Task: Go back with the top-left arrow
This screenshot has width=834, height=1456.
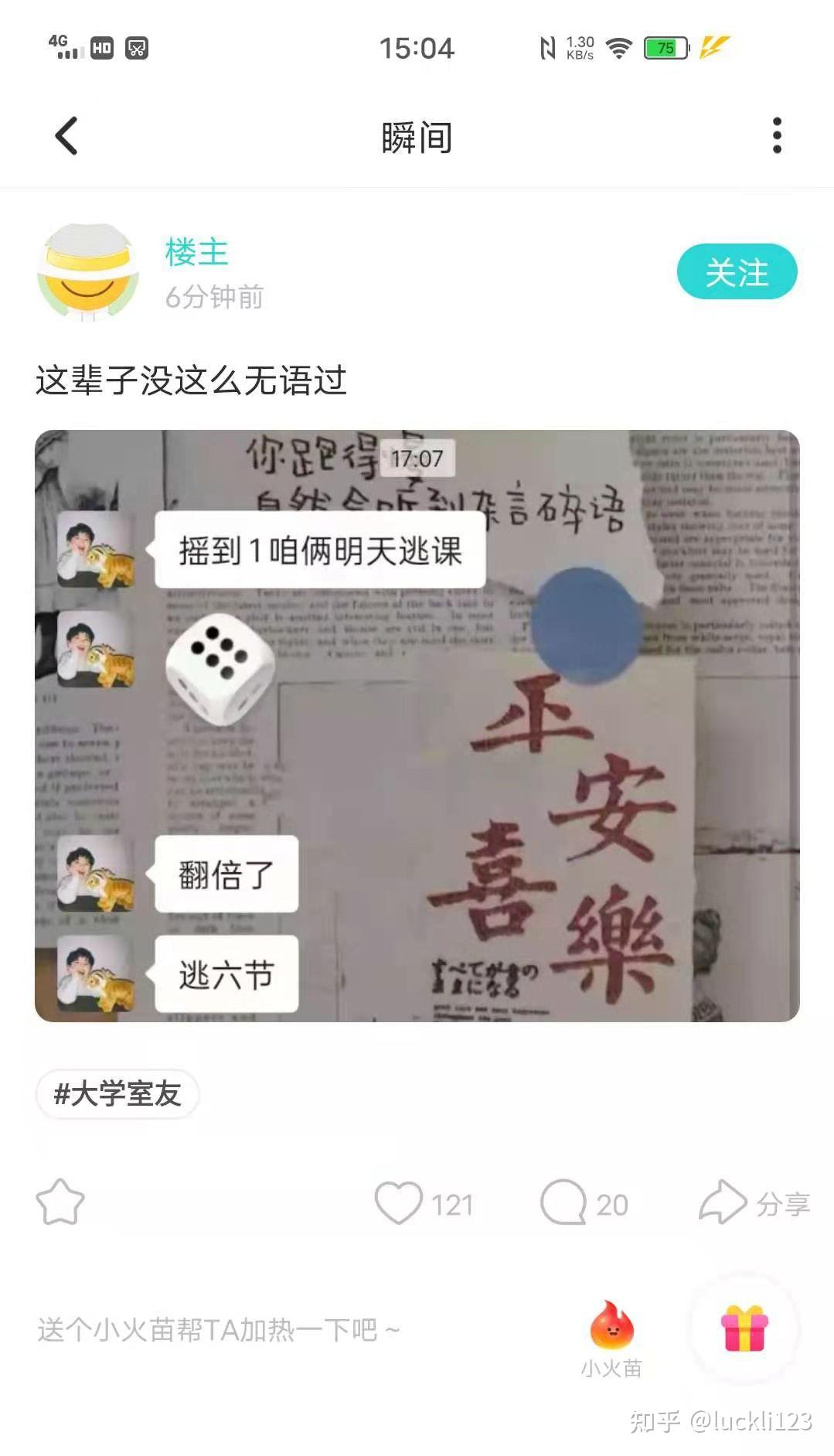Action: click(66, 136)
